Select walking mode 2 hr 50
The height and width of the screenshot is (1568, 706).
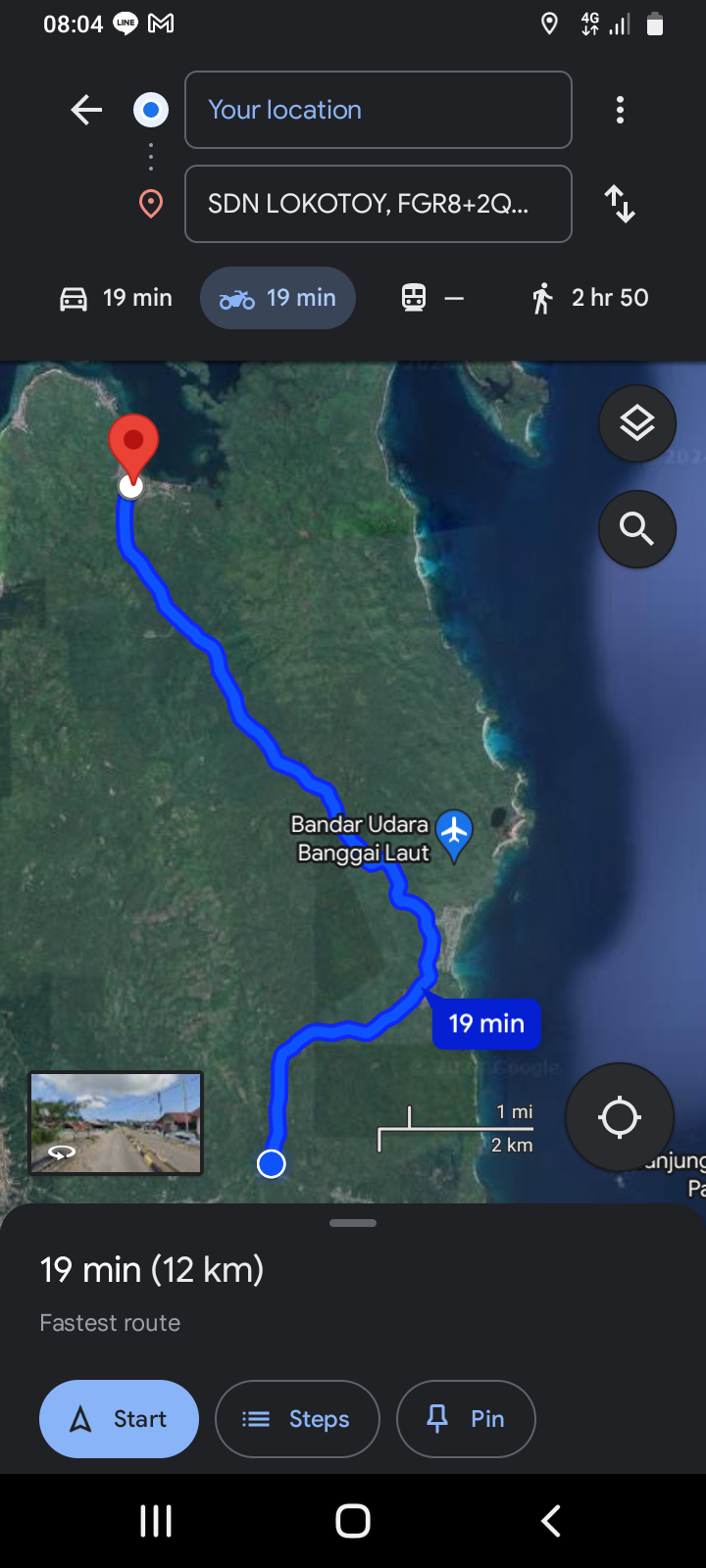[x=589, y=298]
